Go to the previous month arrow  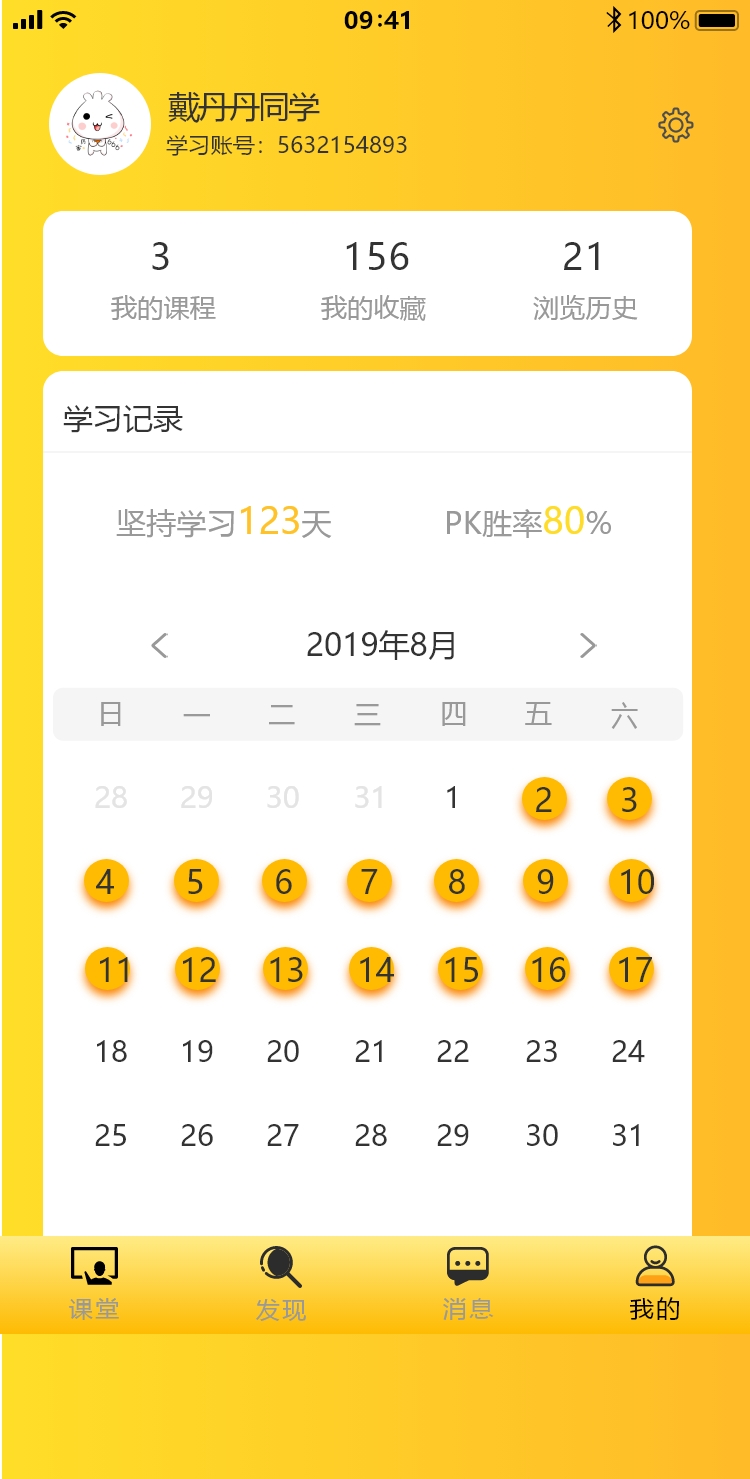tap(160, 645)
